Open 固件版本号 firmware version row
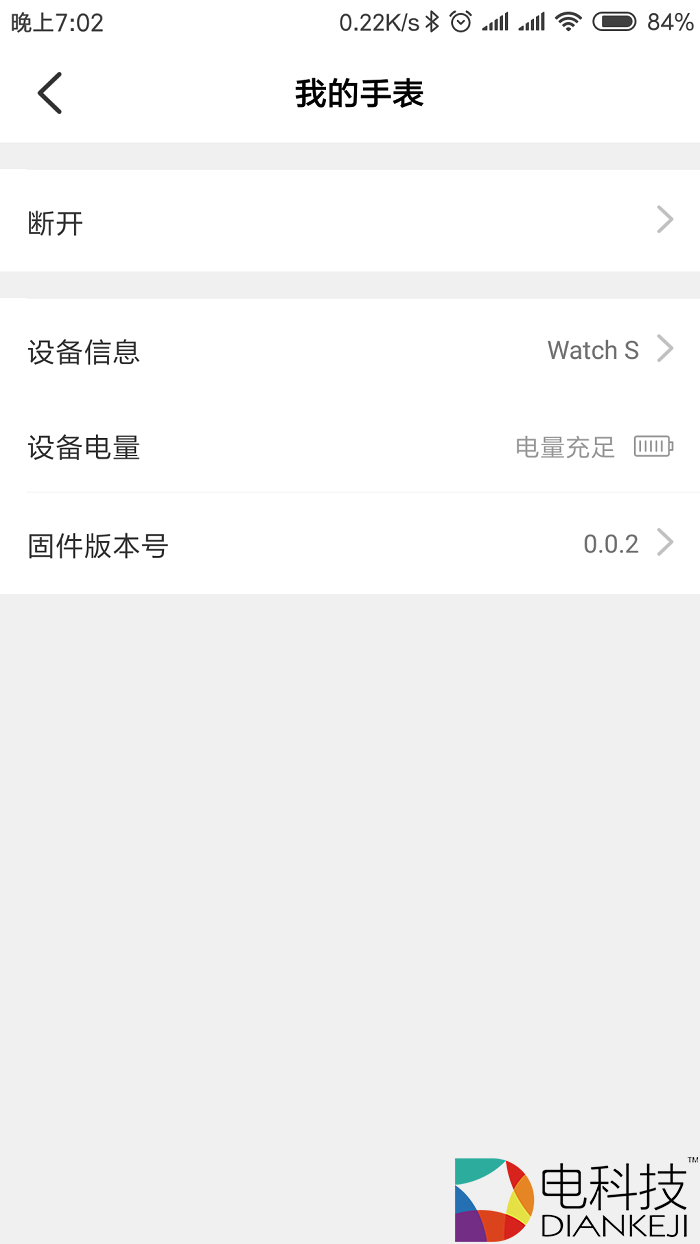This screenshot has height=1244, width=700. 350,545
